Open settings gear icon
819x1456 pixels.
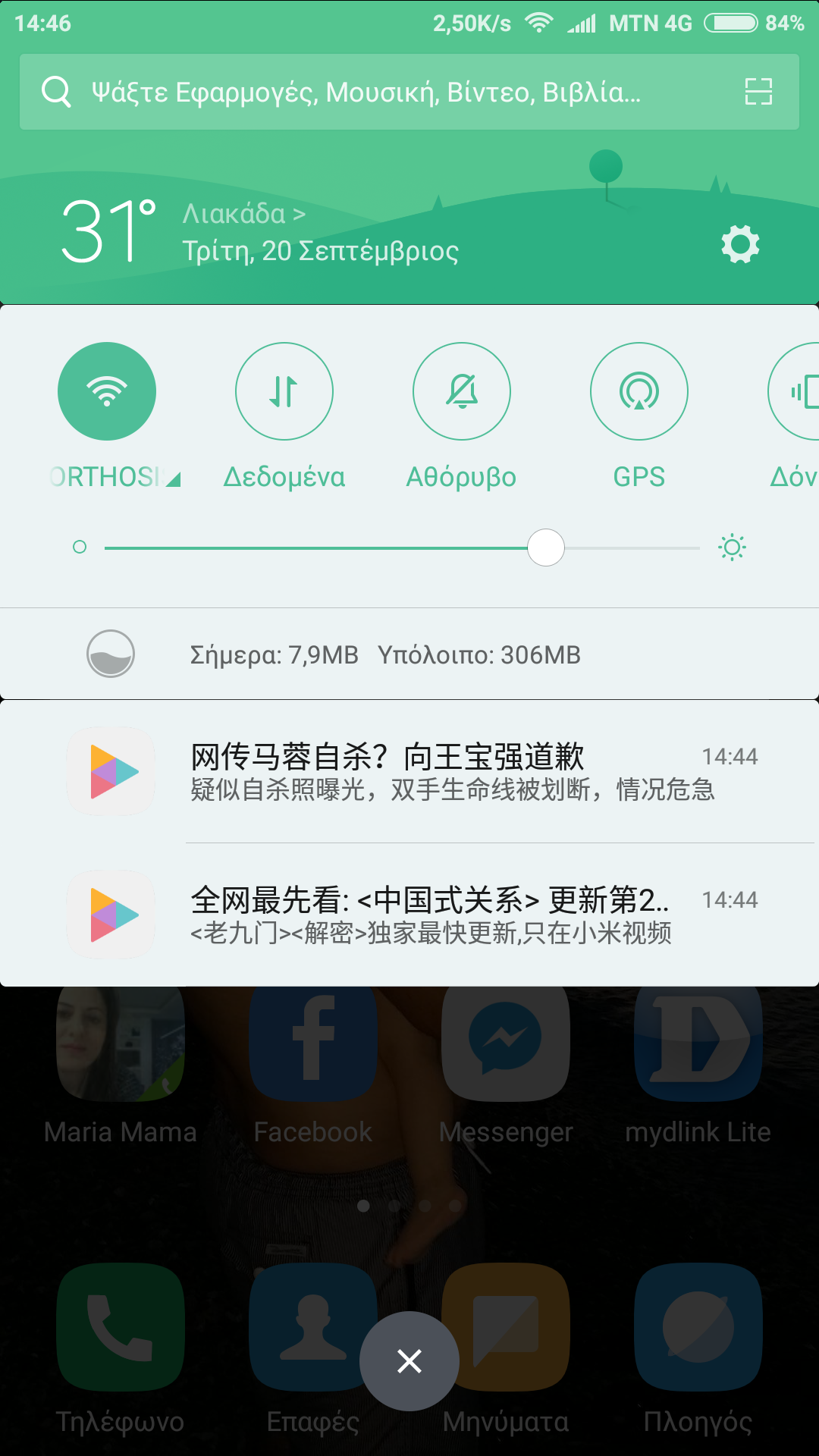coord(740,244)
